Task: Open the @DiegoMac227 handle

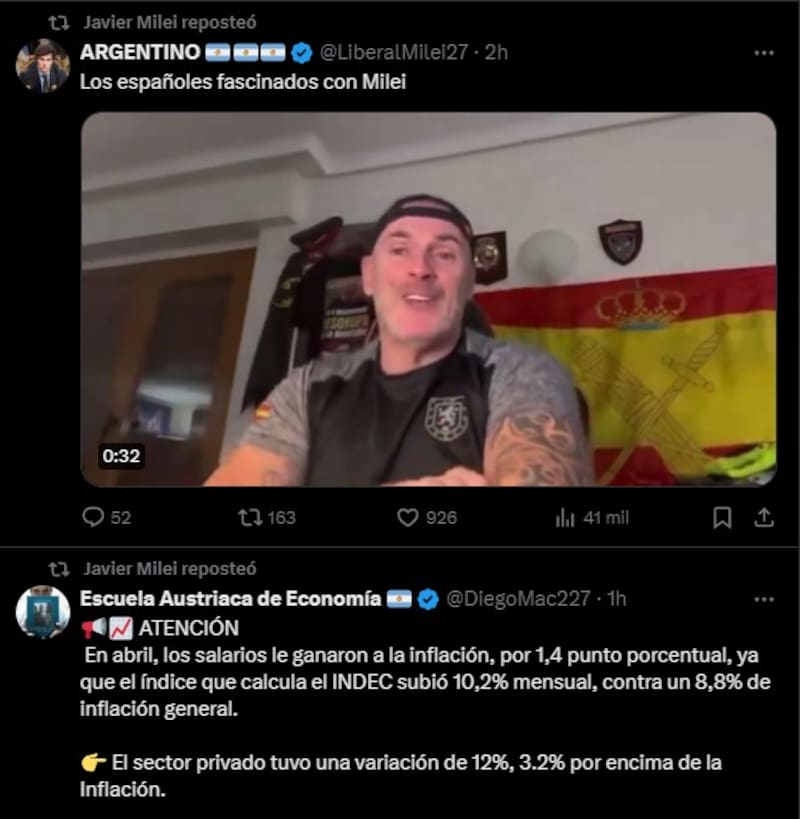Action: click(517, 599)
